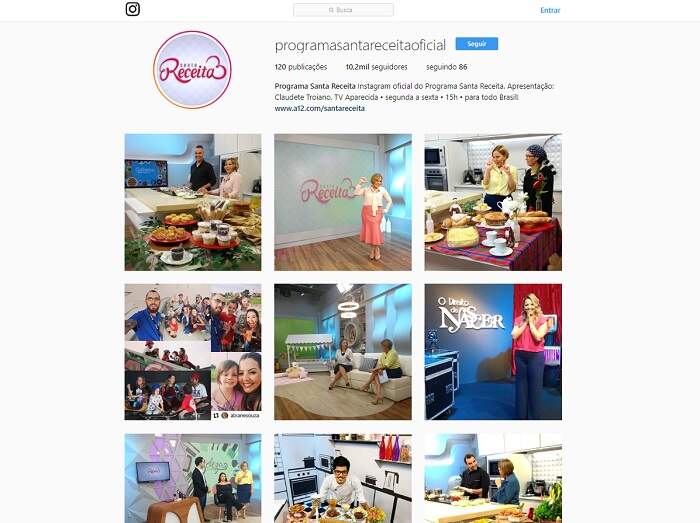
Task: Tap the Entrar login link
Action: (x=550, y=10)
